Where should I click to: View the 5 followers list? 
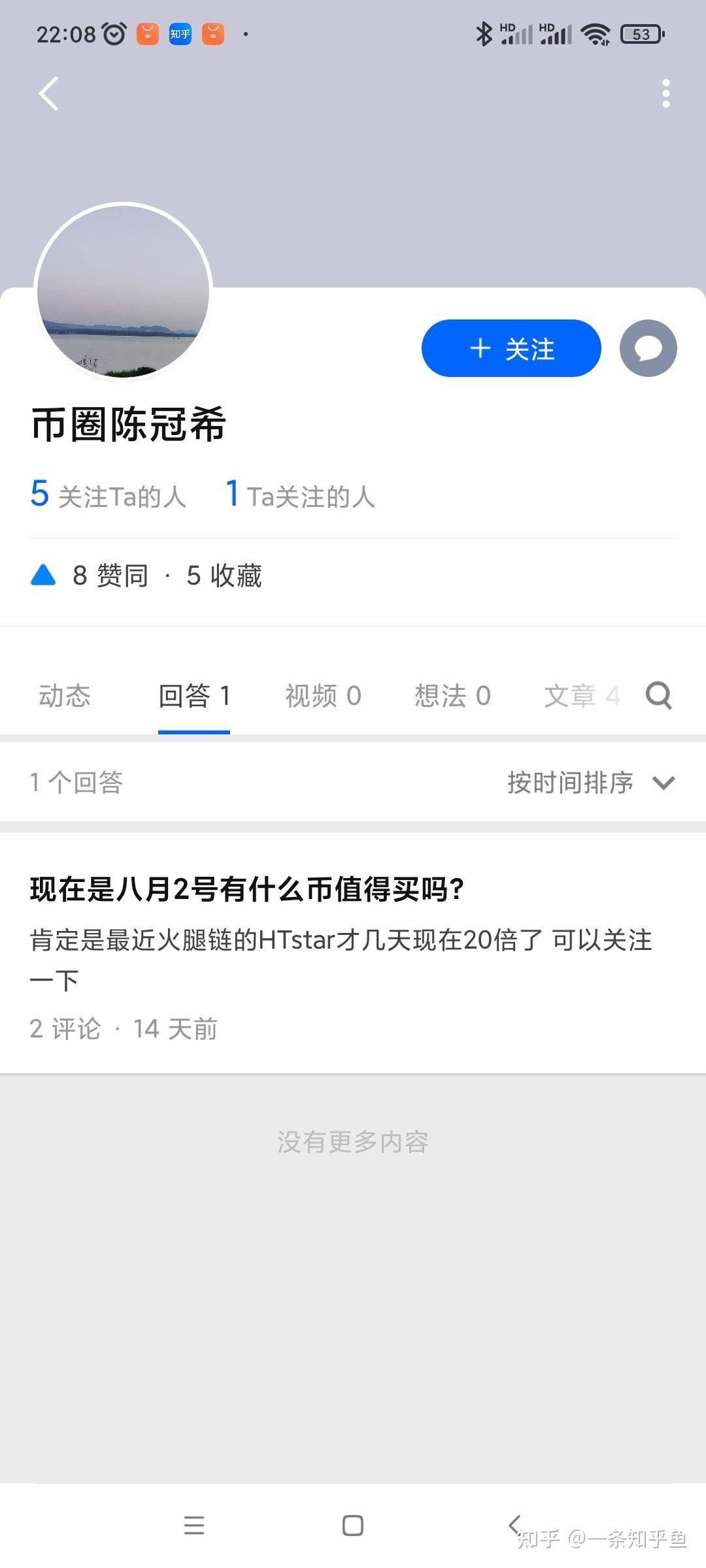click(107, 495)
